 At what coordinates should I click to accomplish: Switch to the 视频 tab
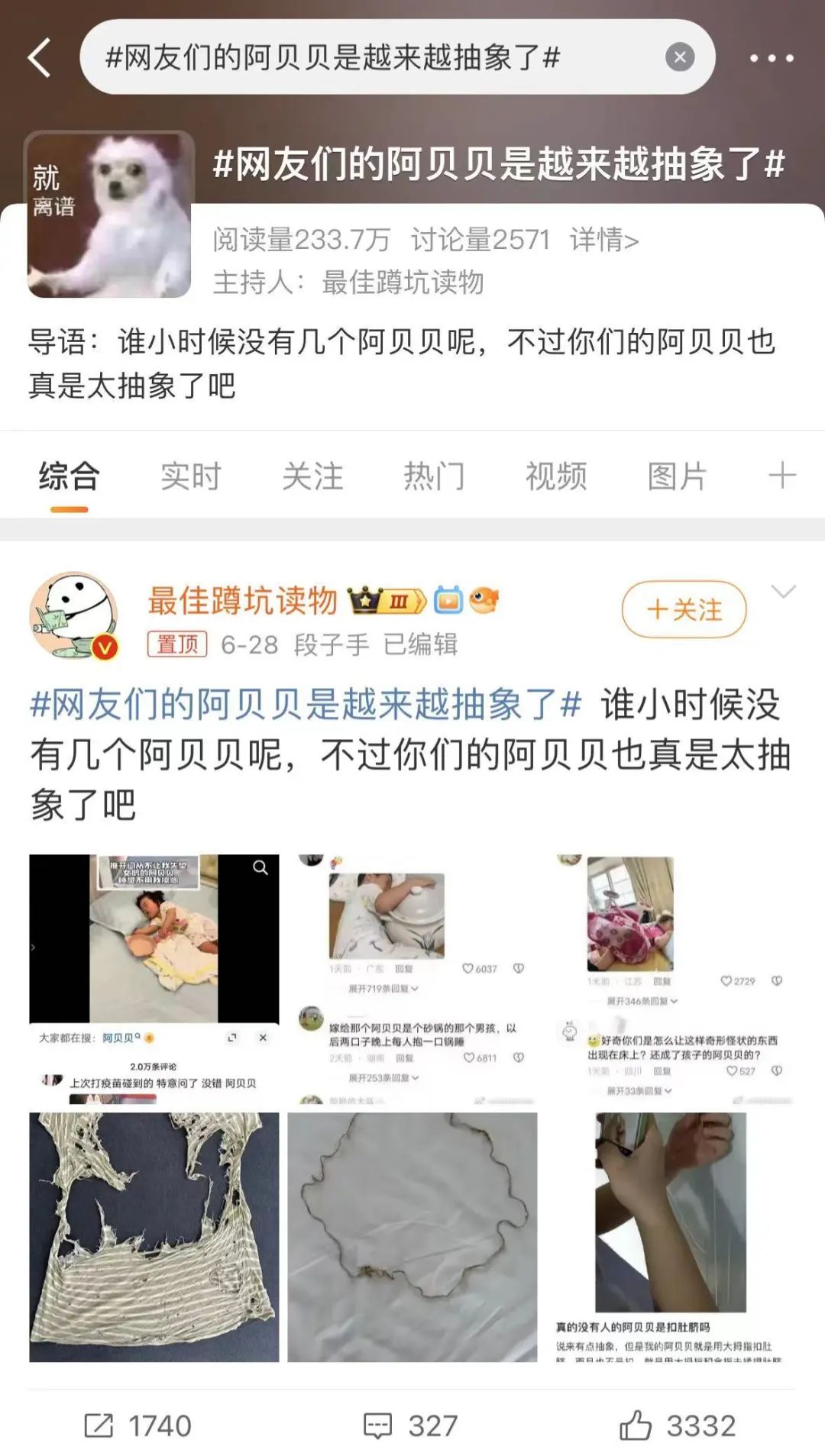(x=556, y=476)
